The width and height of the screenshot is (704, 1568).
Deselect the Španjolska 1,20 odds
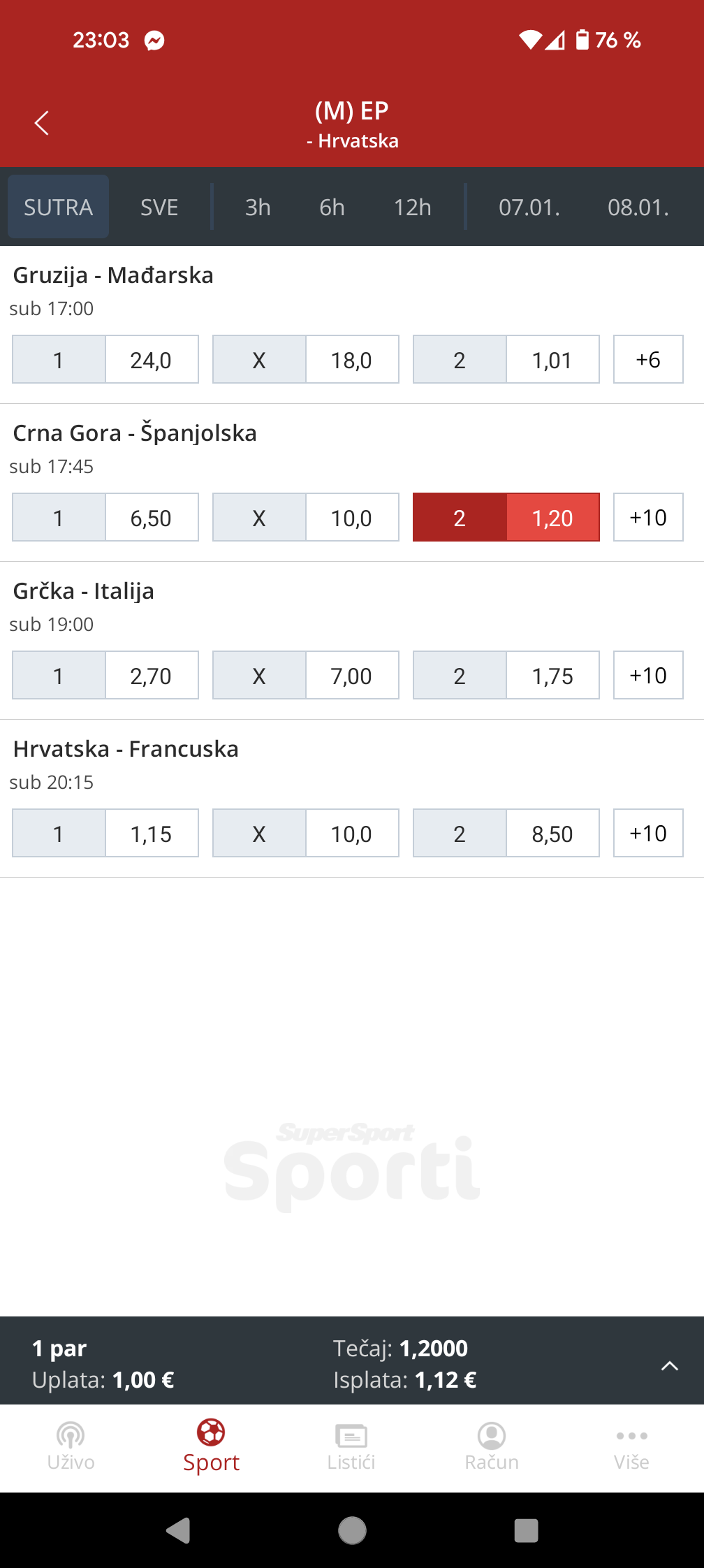(x=506, y=517)
